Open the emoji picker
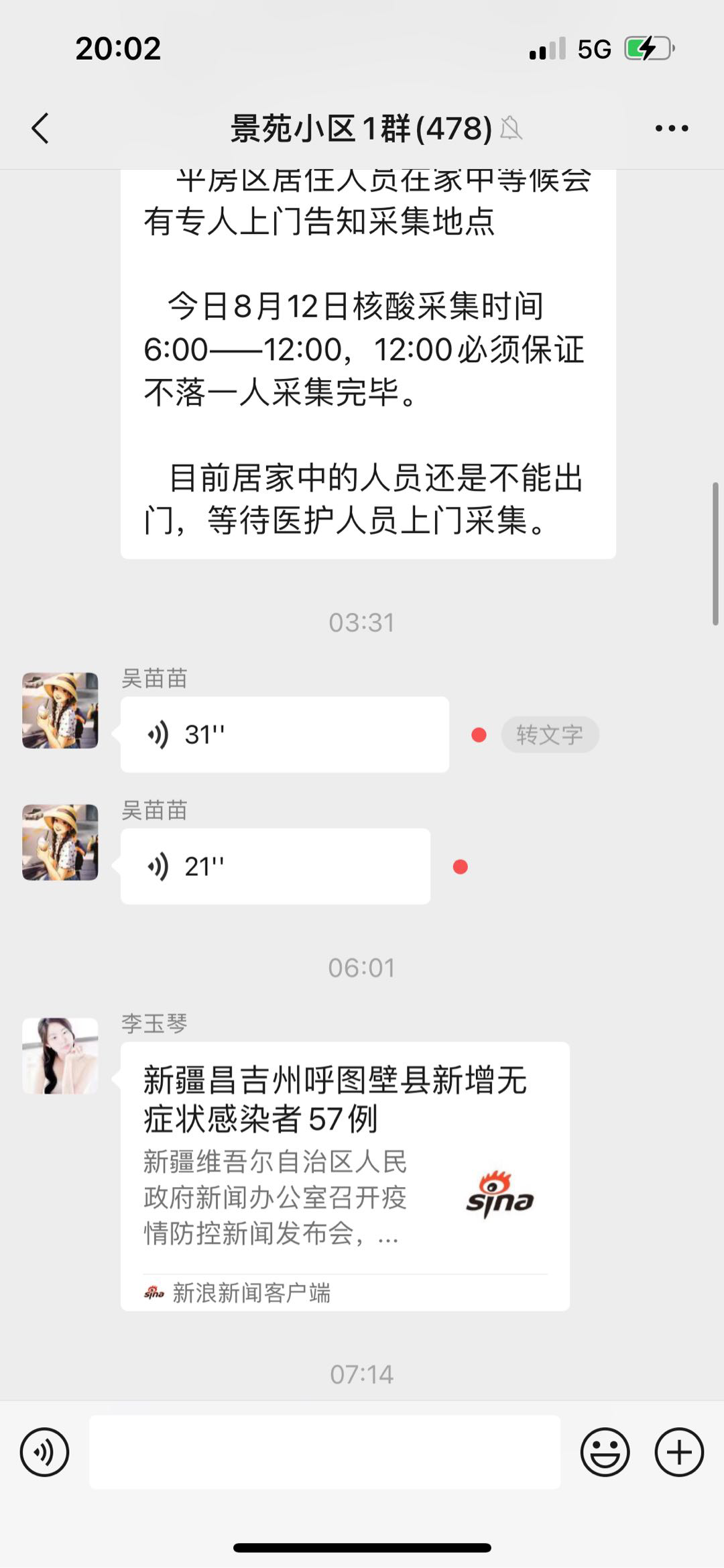The width and height of the screenshot is (724, 1568). click(605, 1453)
